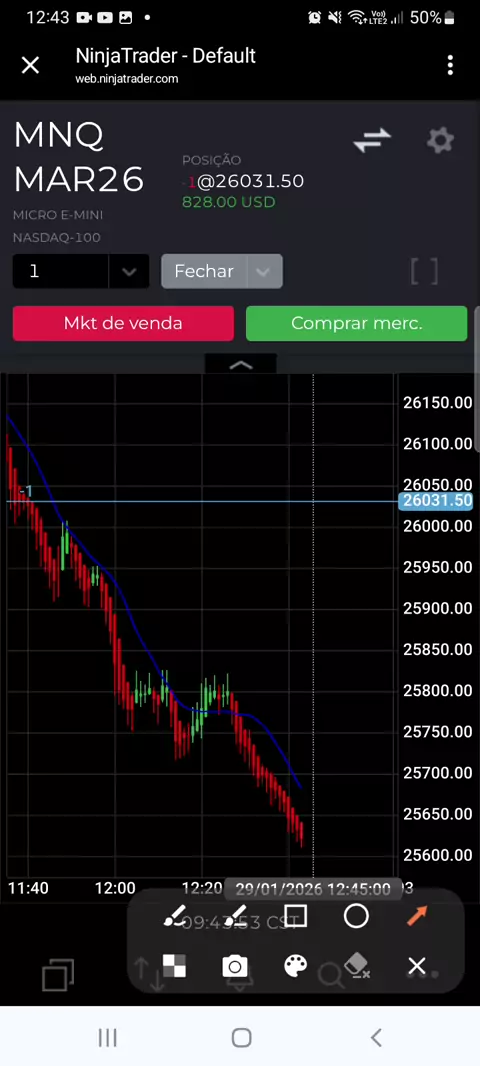Go back with system back button
The height and width of the screenshot is (1066, 480).
376,1037
